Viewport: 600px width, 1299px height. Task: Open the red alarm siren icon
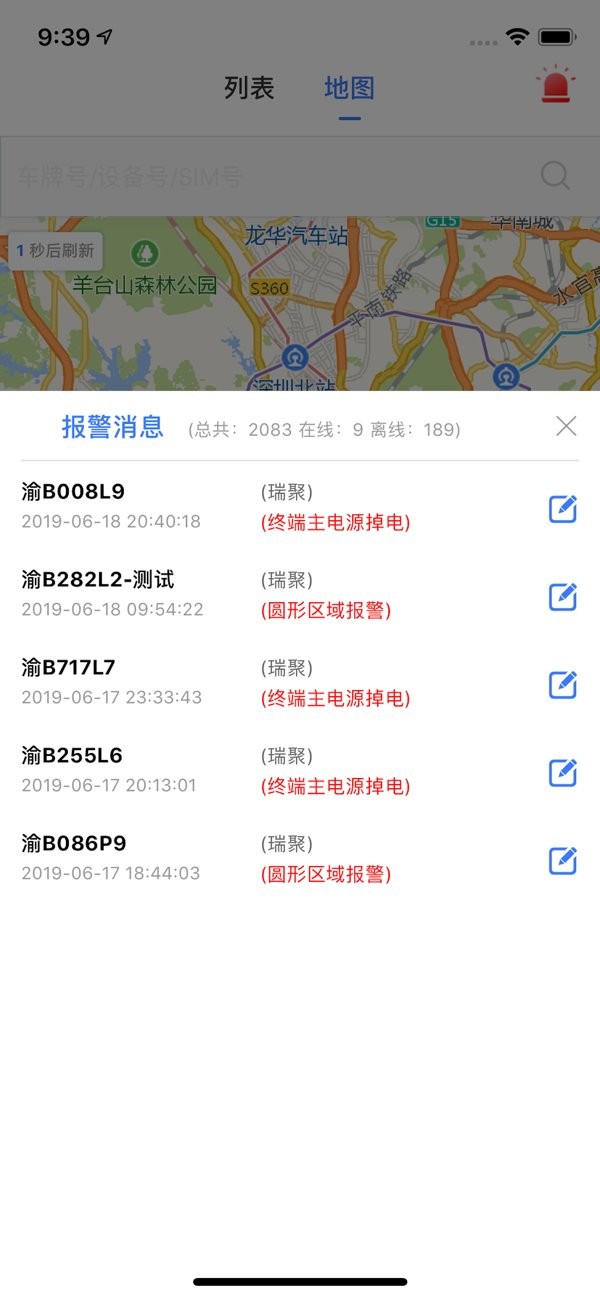556,86
